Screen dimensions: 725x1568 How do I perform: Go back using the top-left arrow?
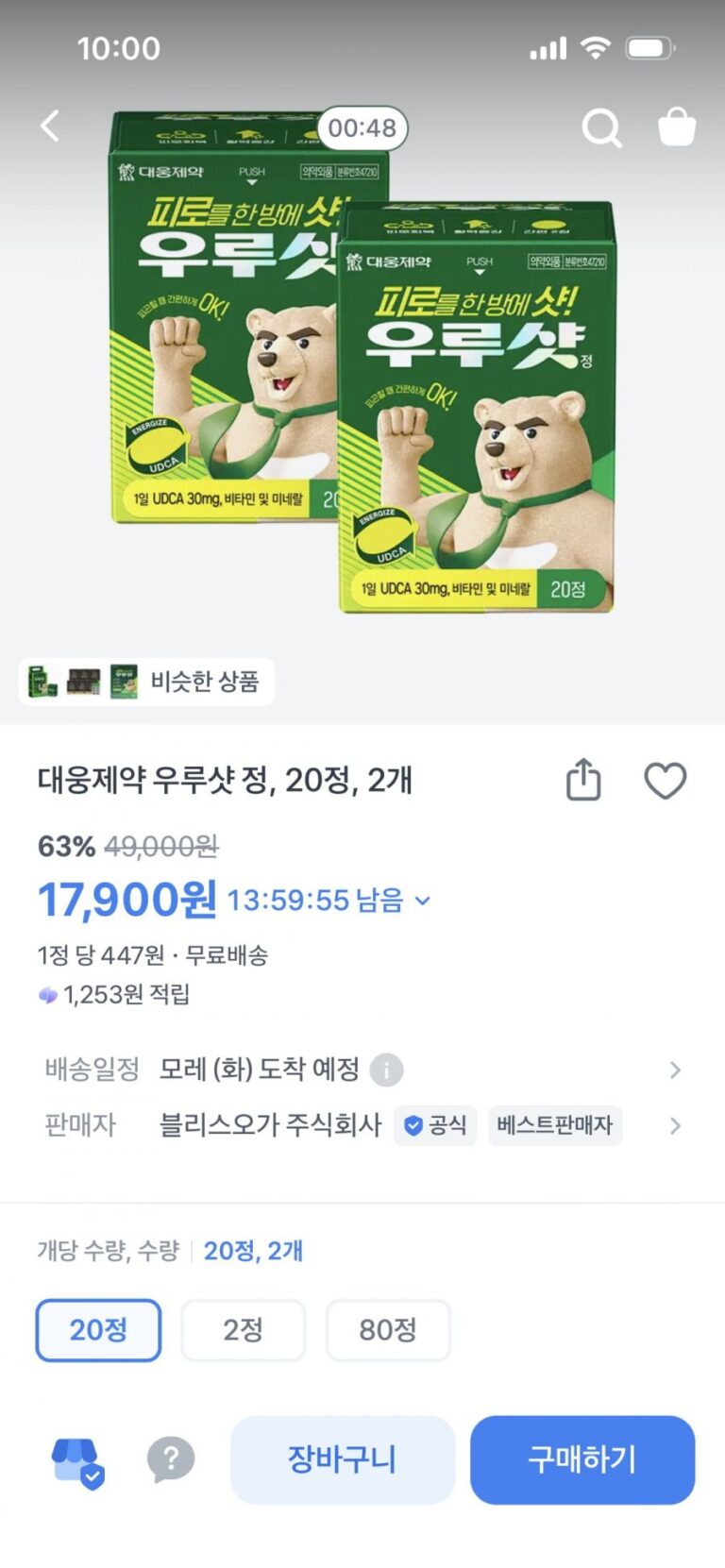(x=51, y=126)
